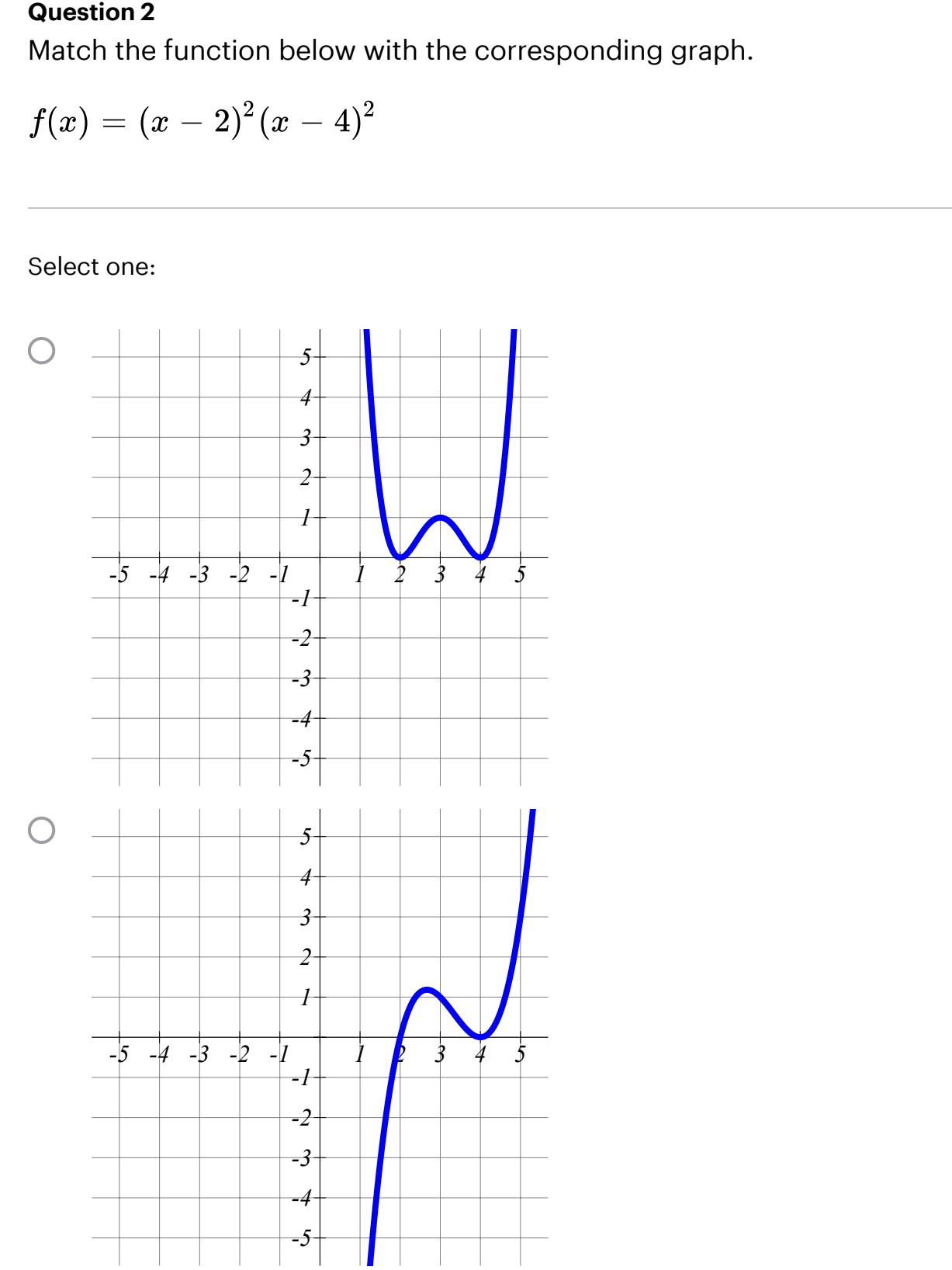Click the point where curve touches x equals 2
952x1270 pixels.
click(x=399, y=557)
